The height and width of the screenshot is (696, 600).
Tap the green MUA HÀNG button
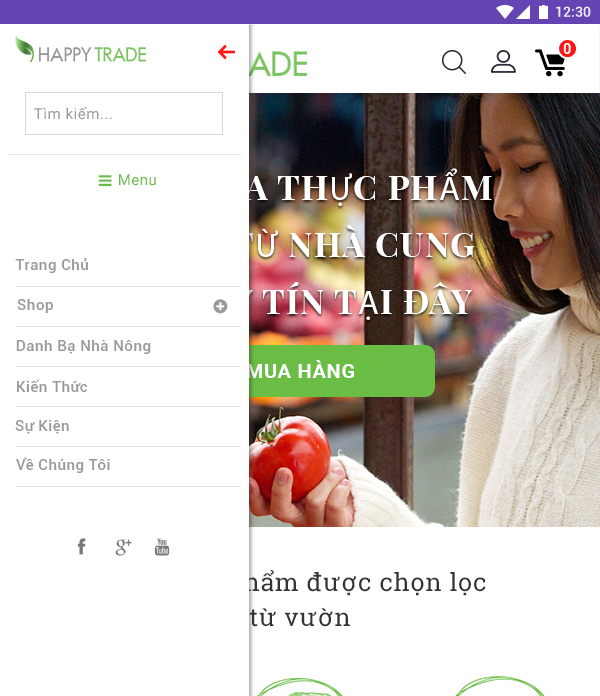coord(340,371)
